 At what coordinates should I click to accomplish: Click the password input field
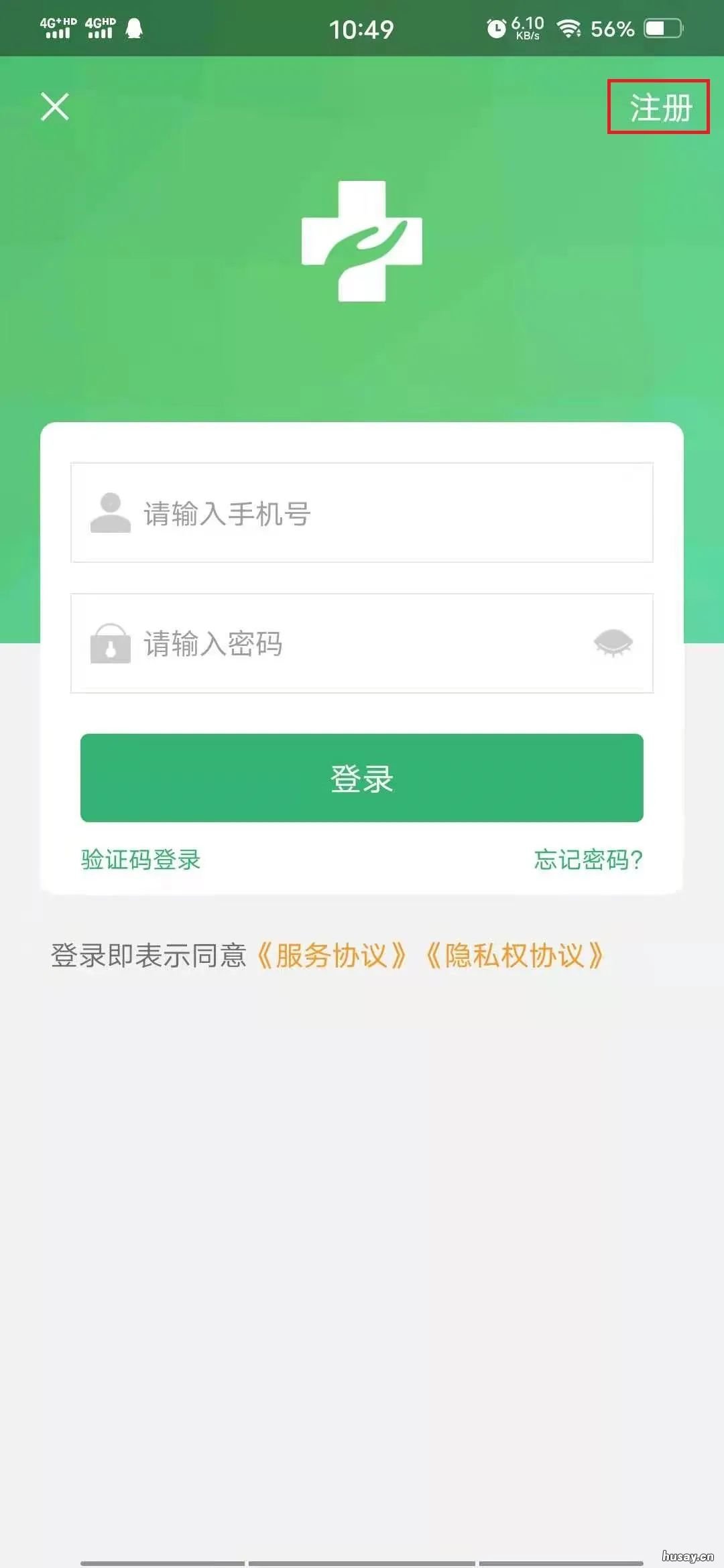pyautogui.click(x=362, y=645)
